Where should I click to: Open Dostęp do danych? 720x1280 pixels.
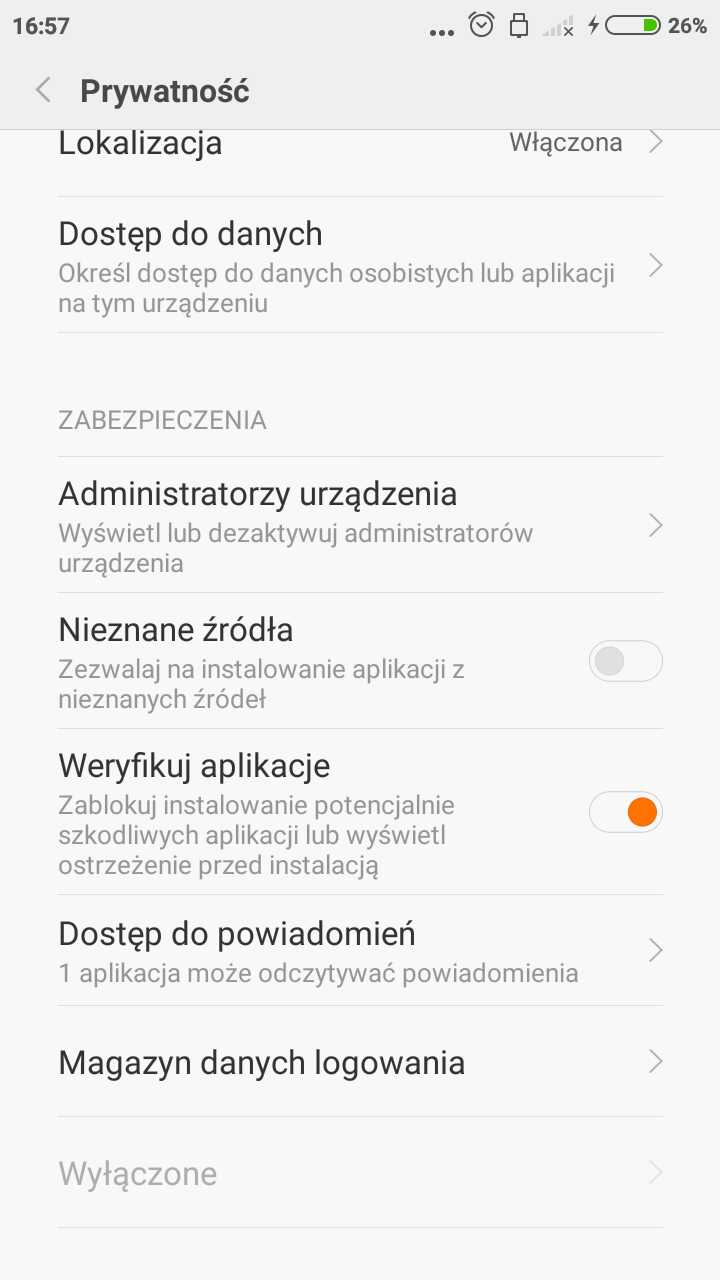pyautogui.click(x=360, y=265)
